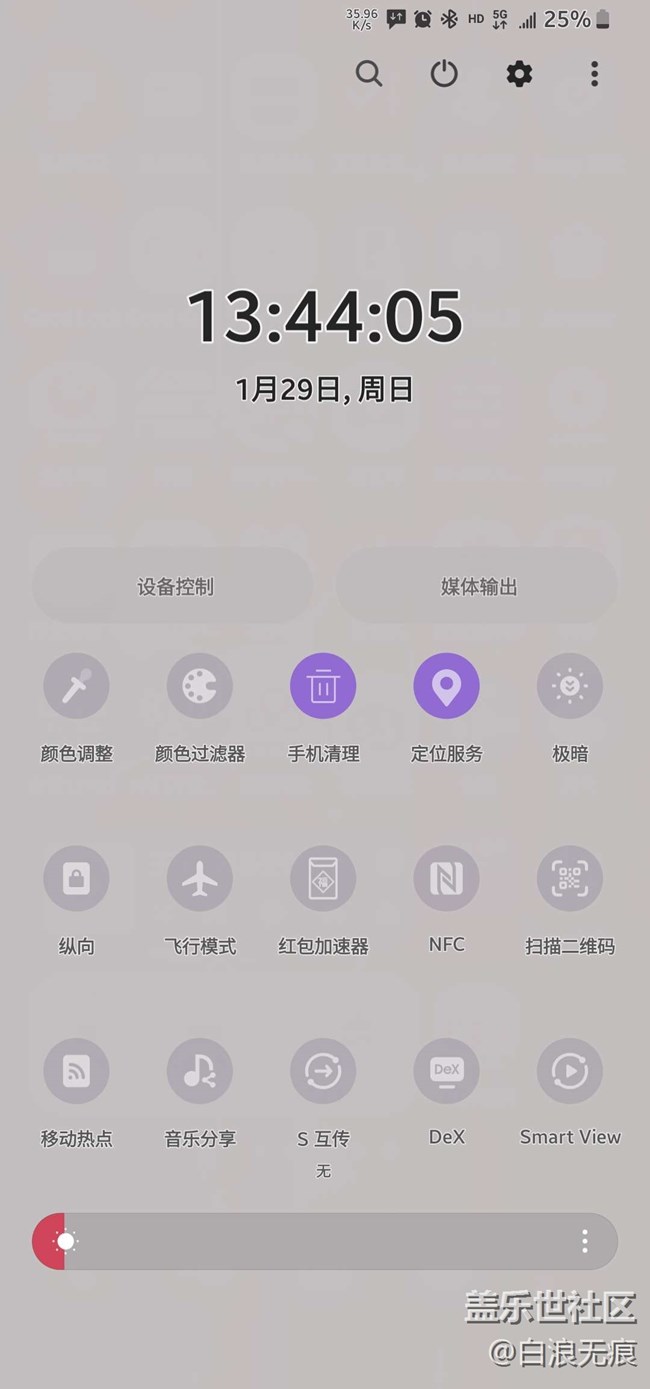The width and height of the screenshot is (650, 1389).
Task: Open 设备控制 panel
Action: click(174, 586)
